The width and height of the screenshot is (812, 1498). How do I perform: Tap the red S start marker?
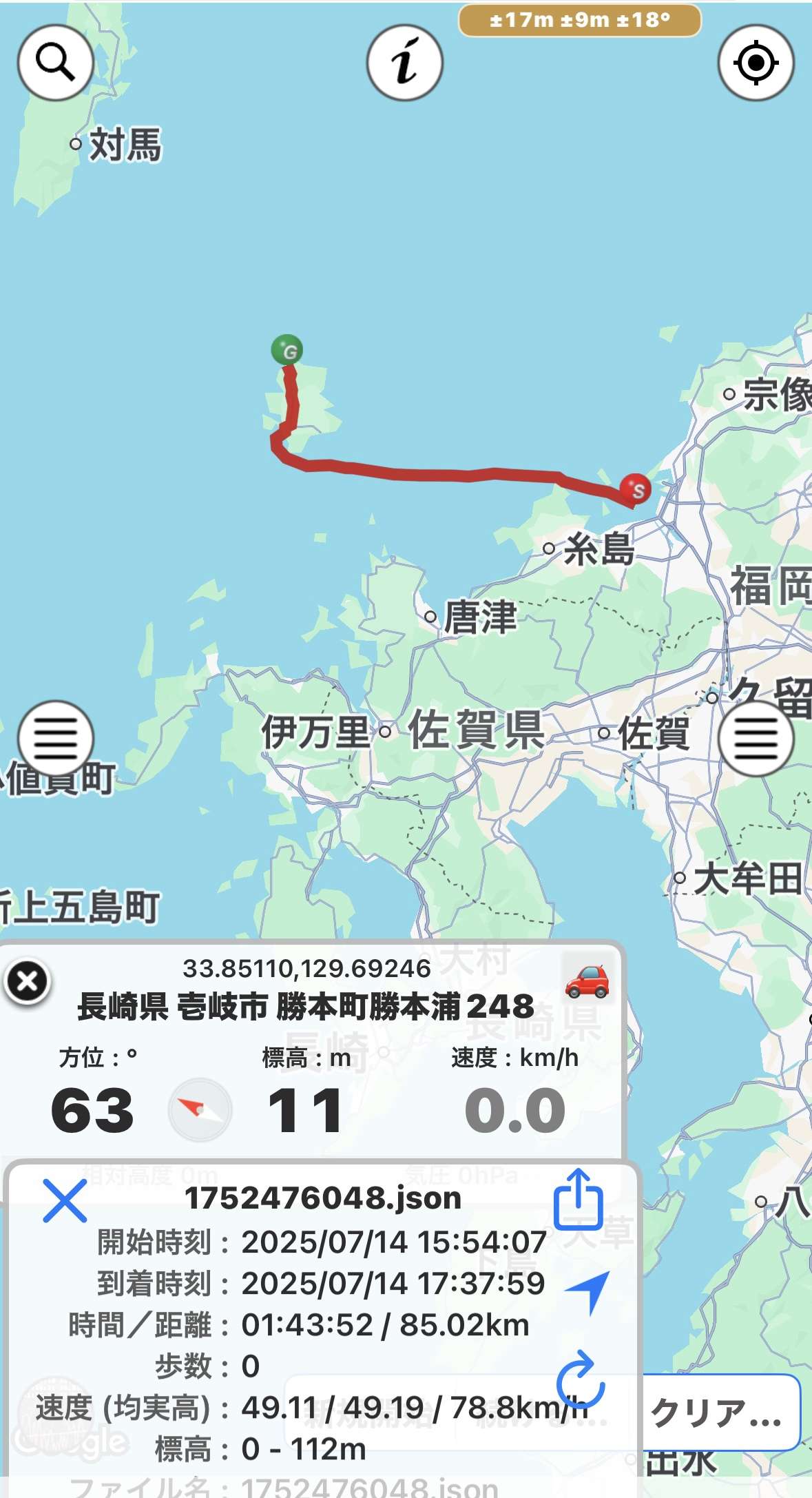[634, 489]
